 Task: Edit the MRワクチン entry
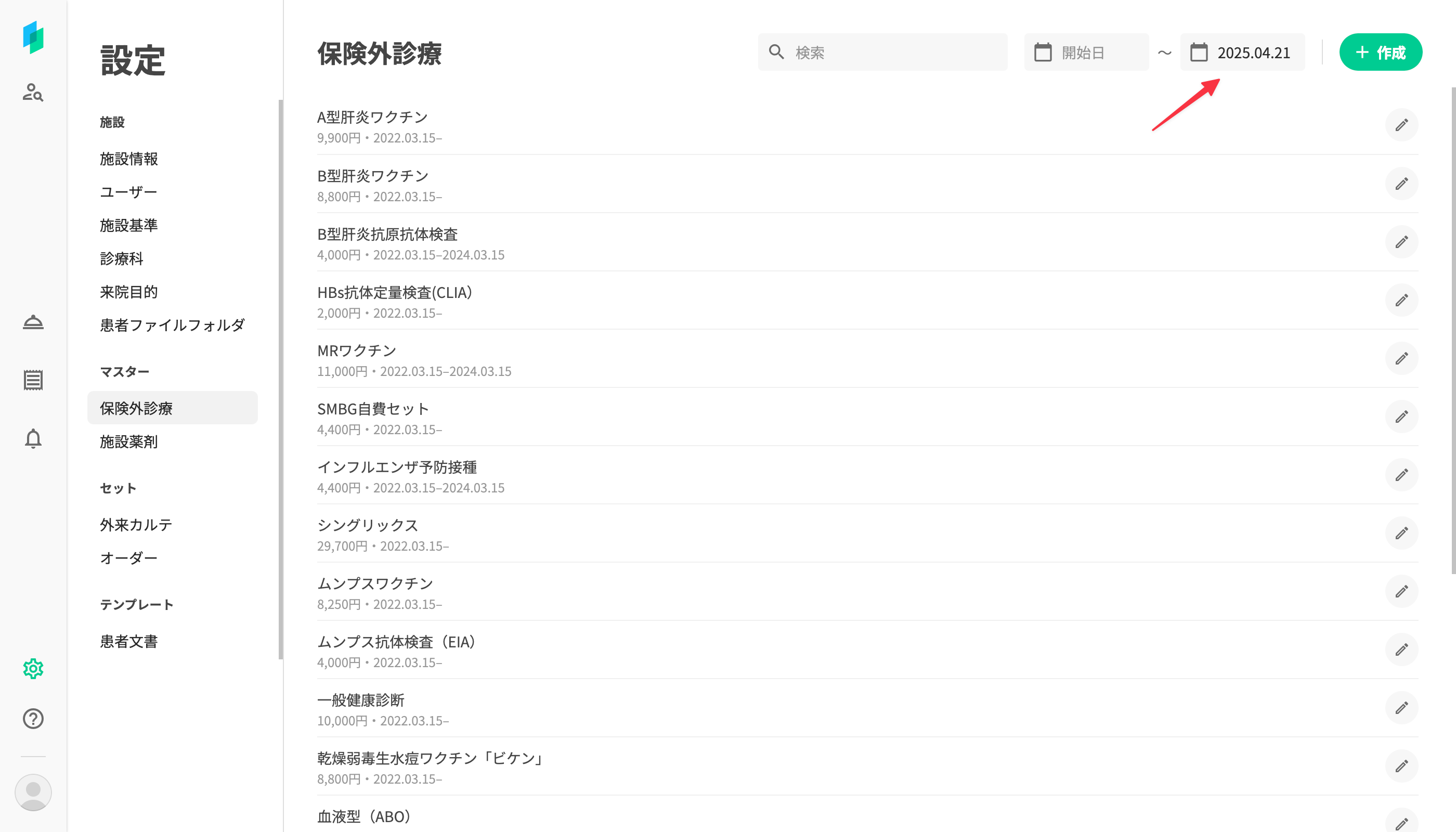coord(1401,358)
